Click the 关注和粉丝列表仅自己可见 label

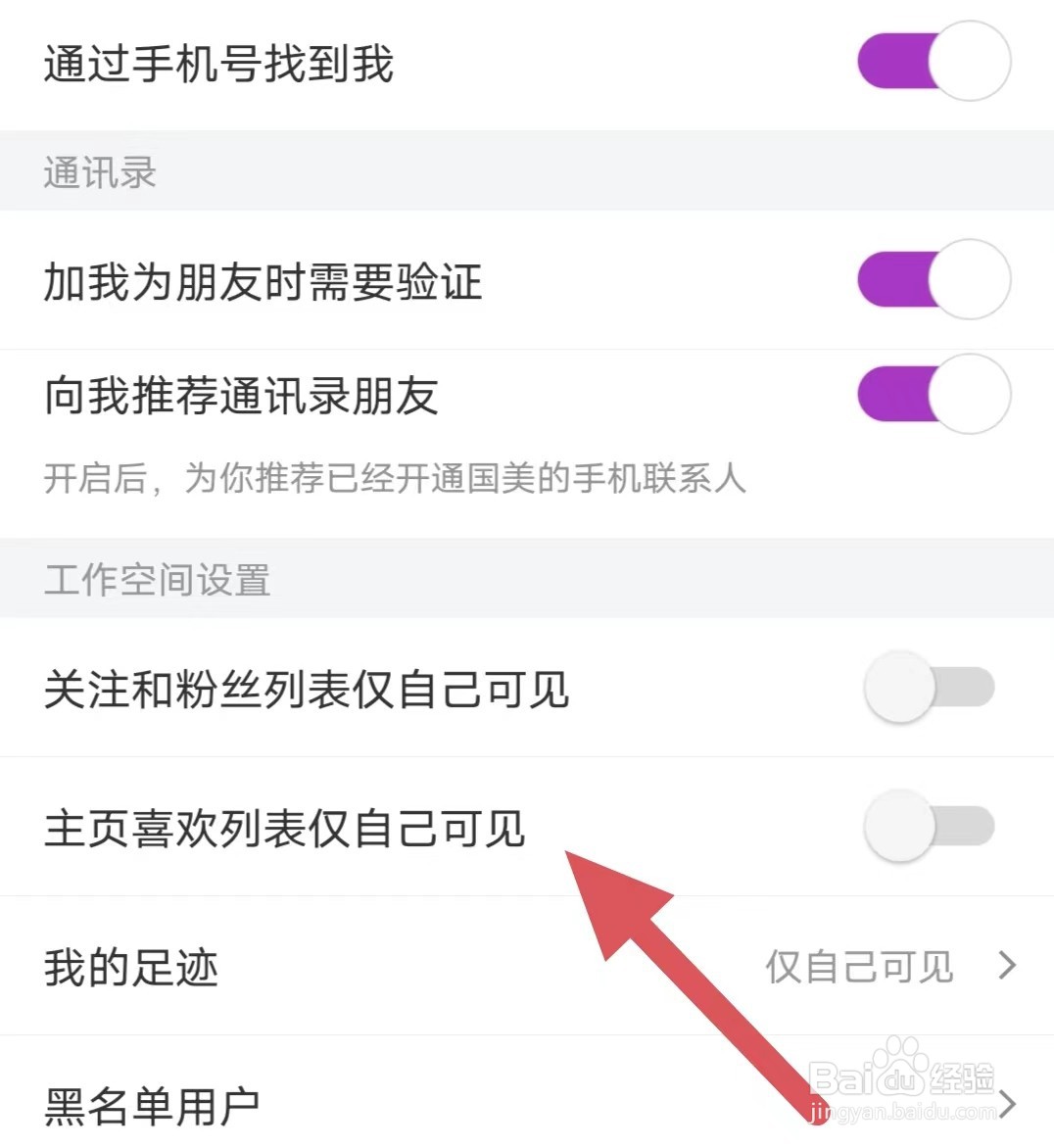(307, 689)
